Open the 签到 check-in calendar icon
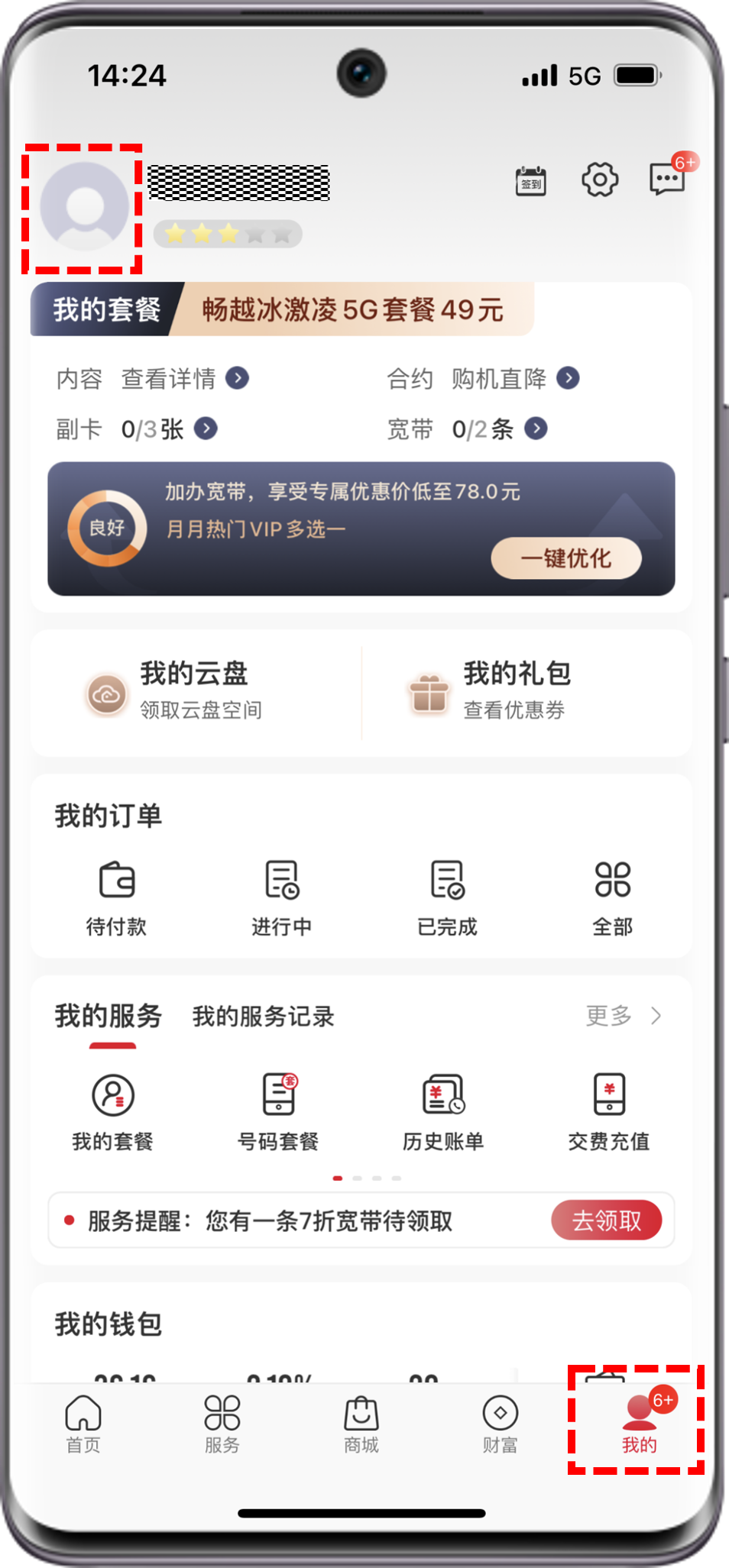Screen dimensions: 729x1568 tap(530, 181)
